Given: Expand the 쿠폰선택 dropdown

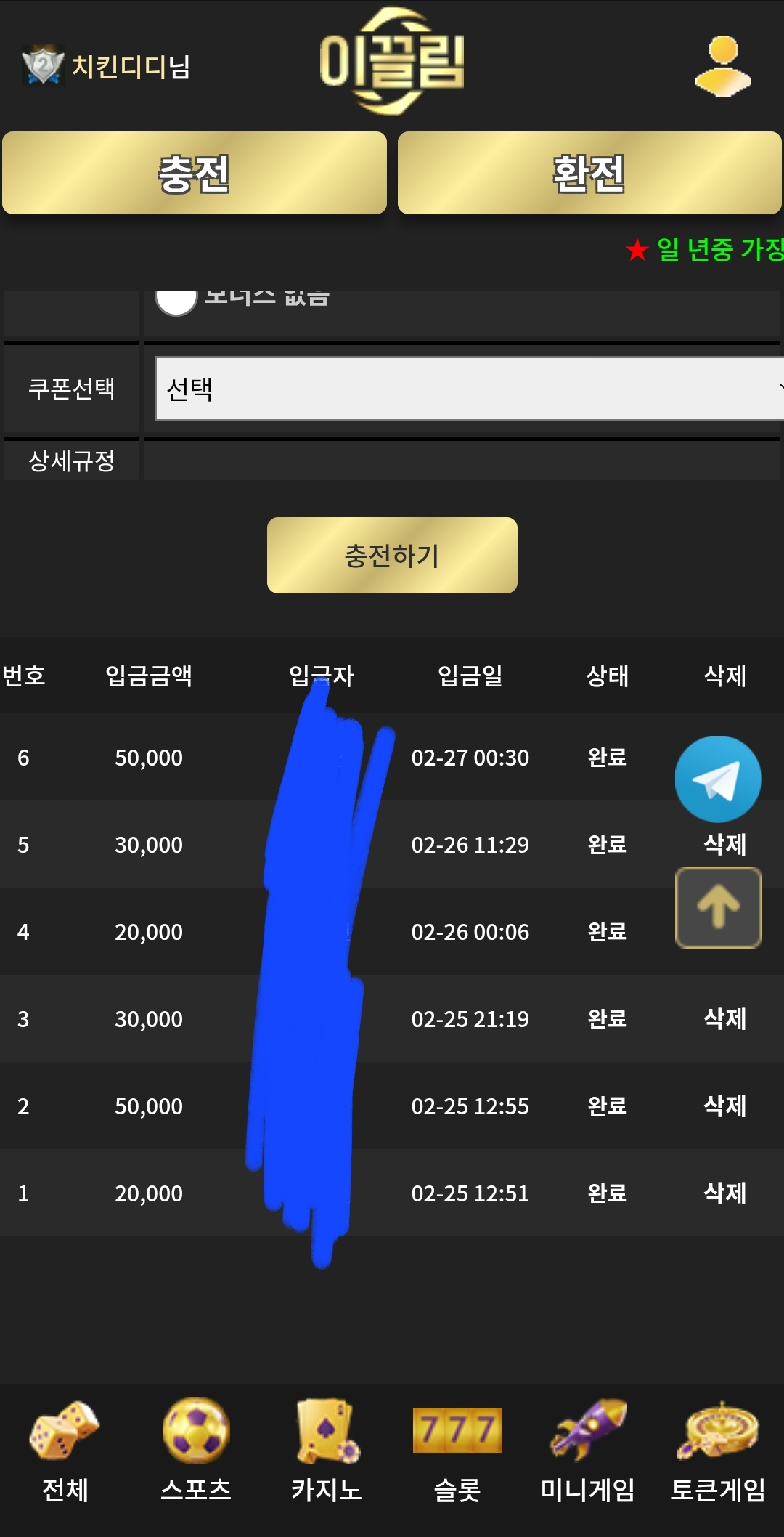Looking at the screenshot, I should pos(468,389).
